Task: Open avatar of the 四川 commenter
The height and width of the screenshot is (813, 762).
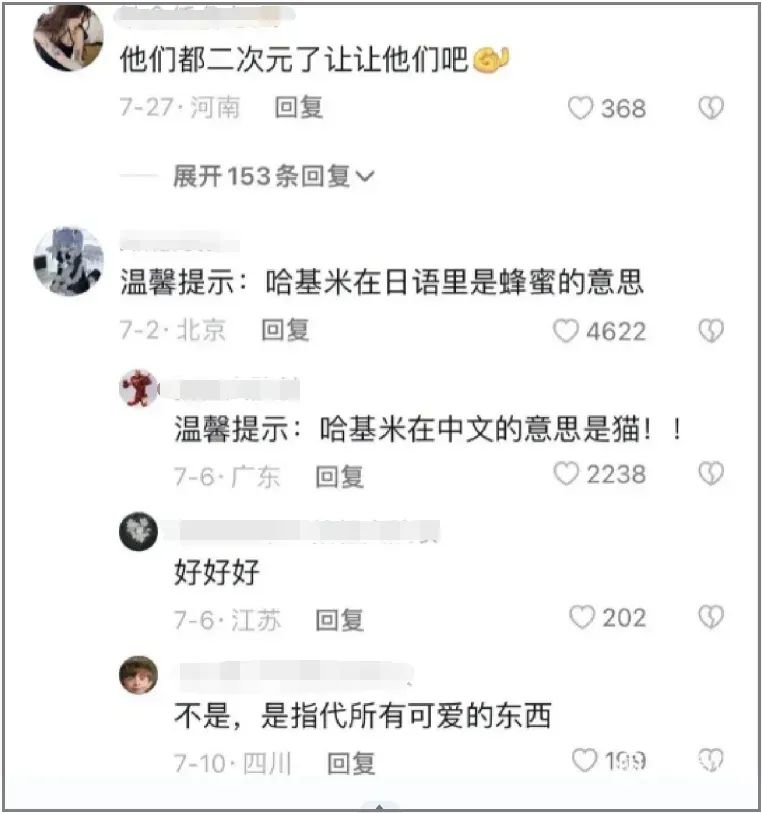Action: [x=139, y=675]
